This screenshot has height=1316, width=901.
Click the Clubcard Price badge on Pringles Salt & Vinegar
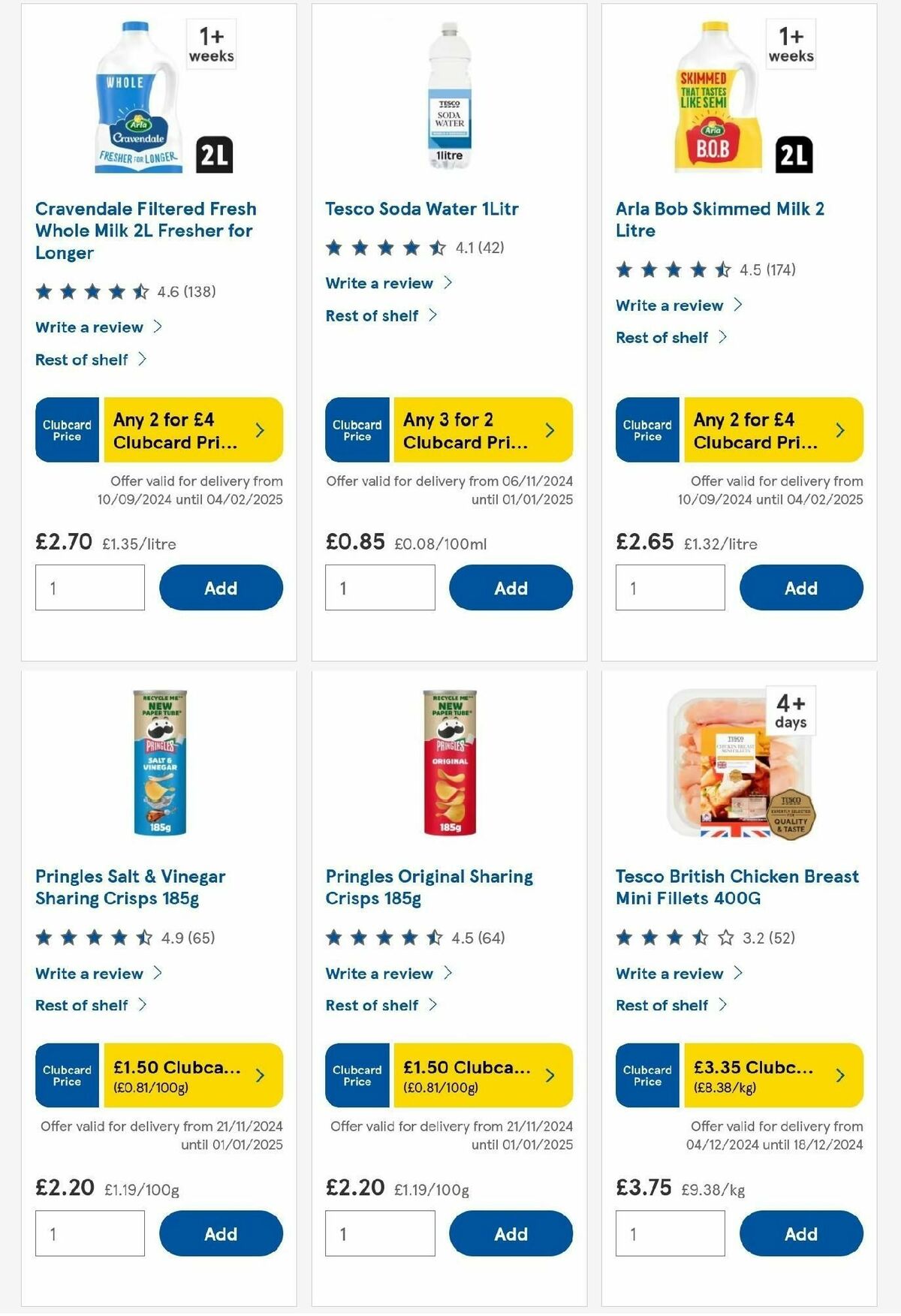pyautogui.click(x=66, y=1075)
